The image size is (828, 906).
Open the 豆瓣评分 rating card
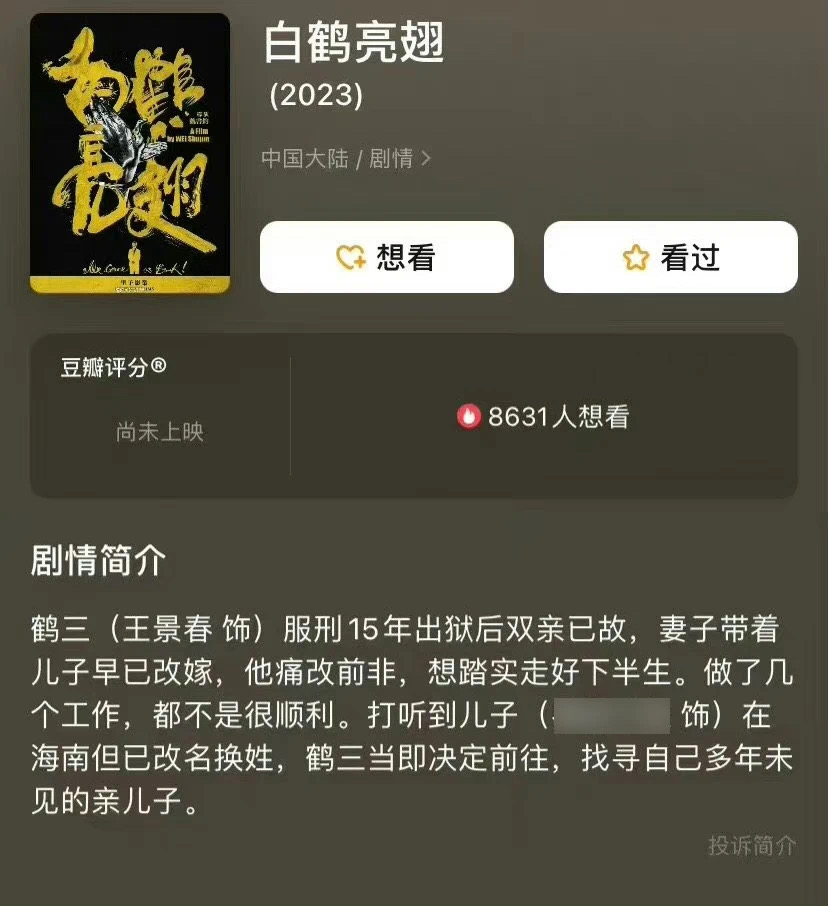(x=160, y=415)
